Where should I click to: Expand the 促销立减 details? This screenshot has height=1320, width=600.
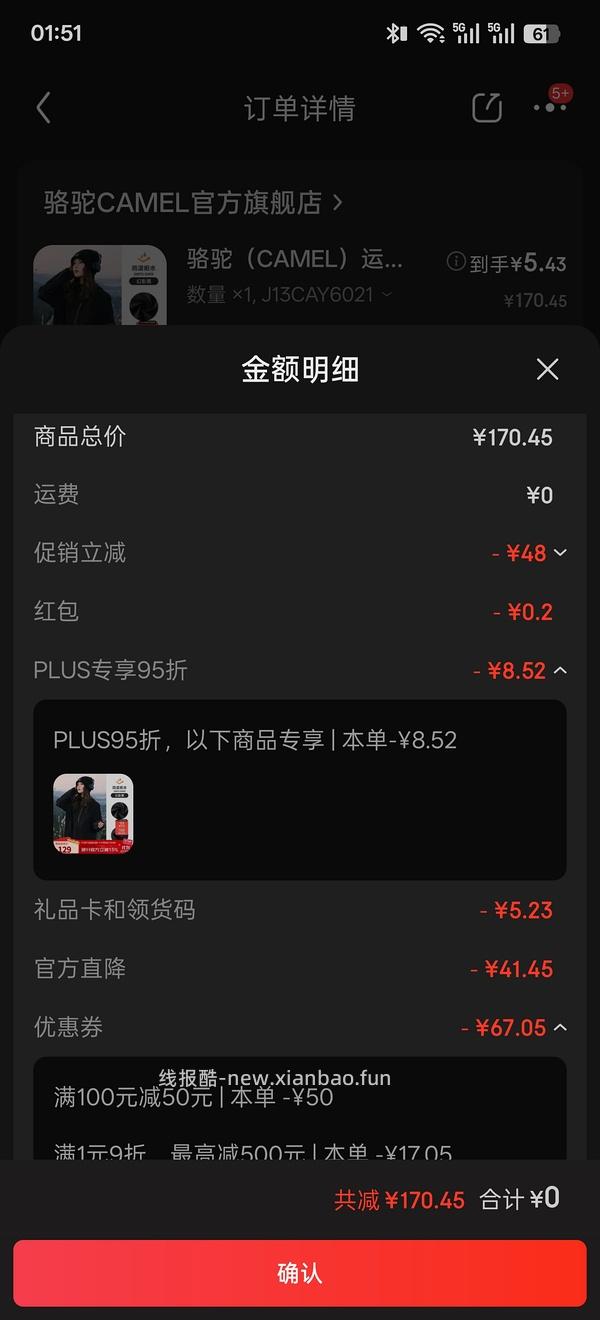(x=560, y=553)
